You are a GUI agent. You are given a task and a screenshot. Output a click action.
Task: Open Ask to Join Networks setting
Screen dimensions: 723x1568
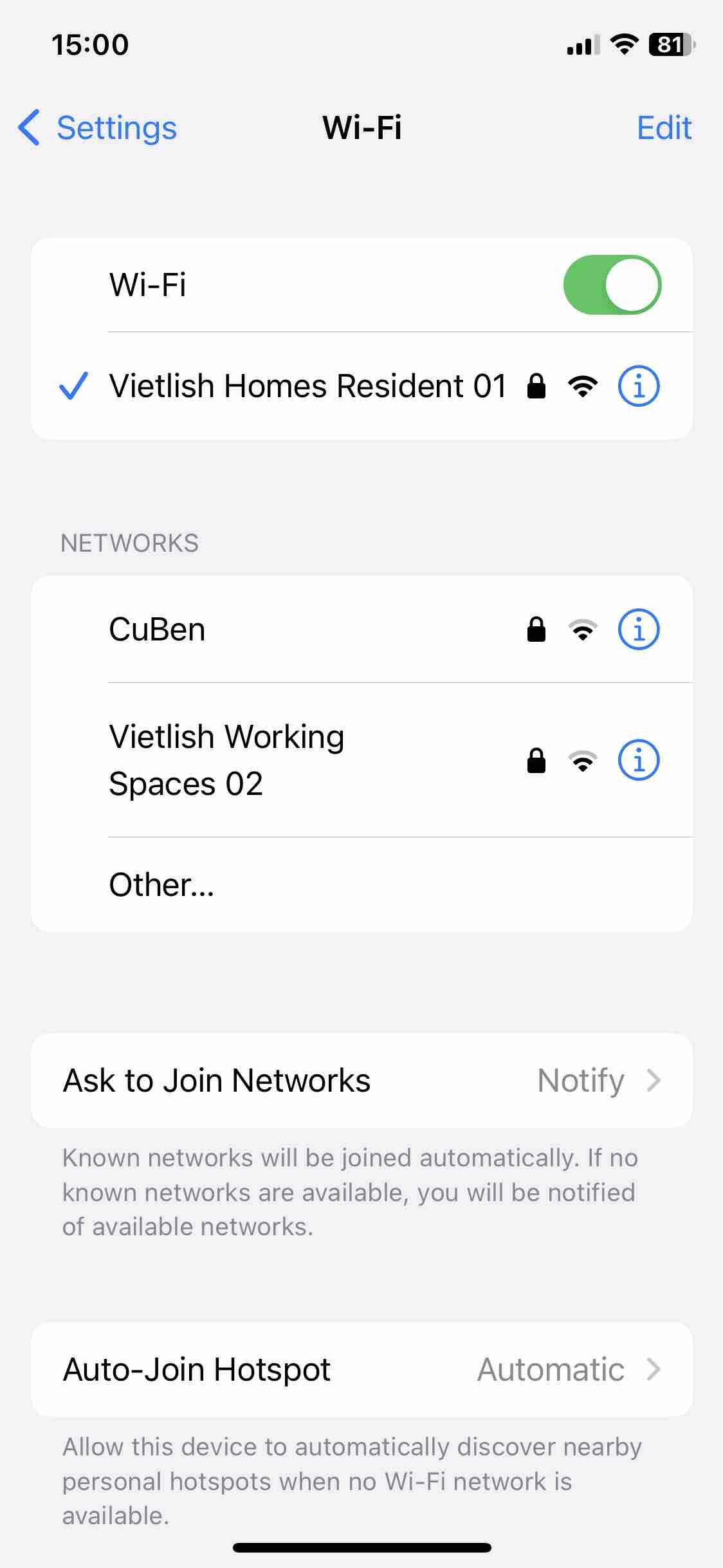(x=361, y=1081)
